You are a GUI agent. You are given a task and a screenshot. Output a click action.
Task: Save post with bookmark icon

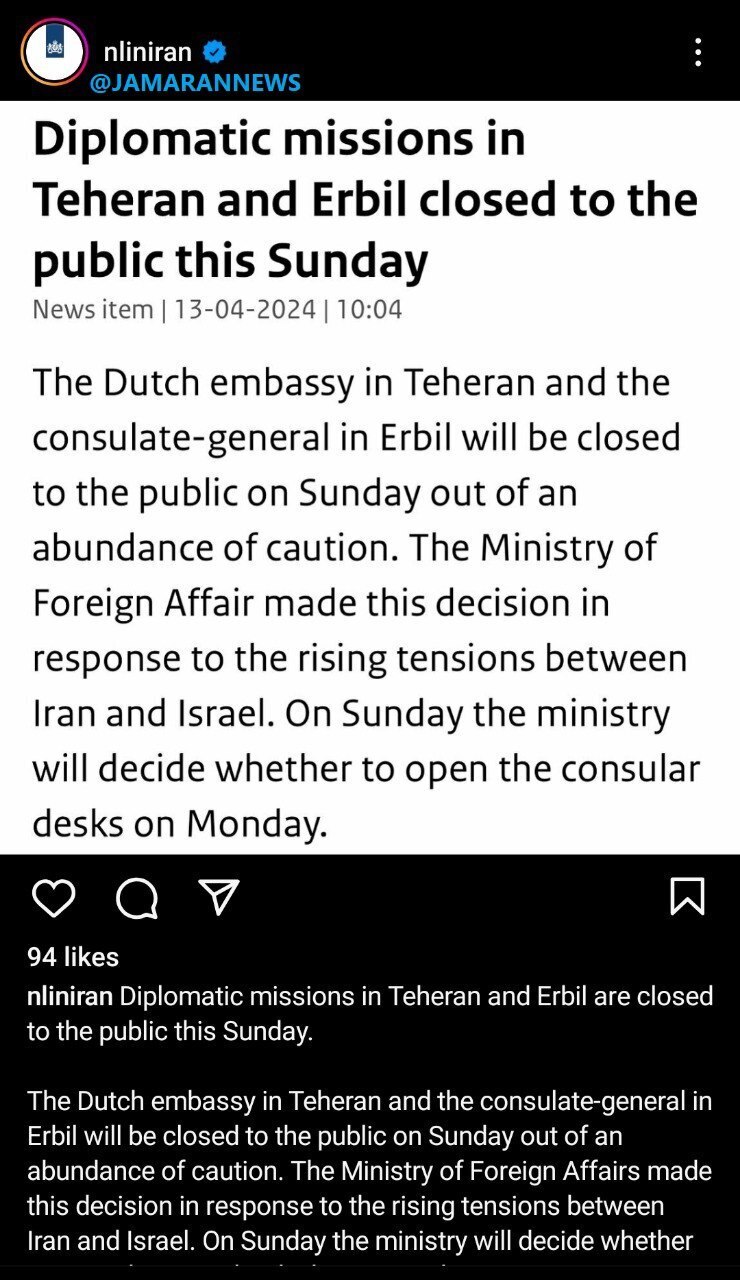coord(687,897)
